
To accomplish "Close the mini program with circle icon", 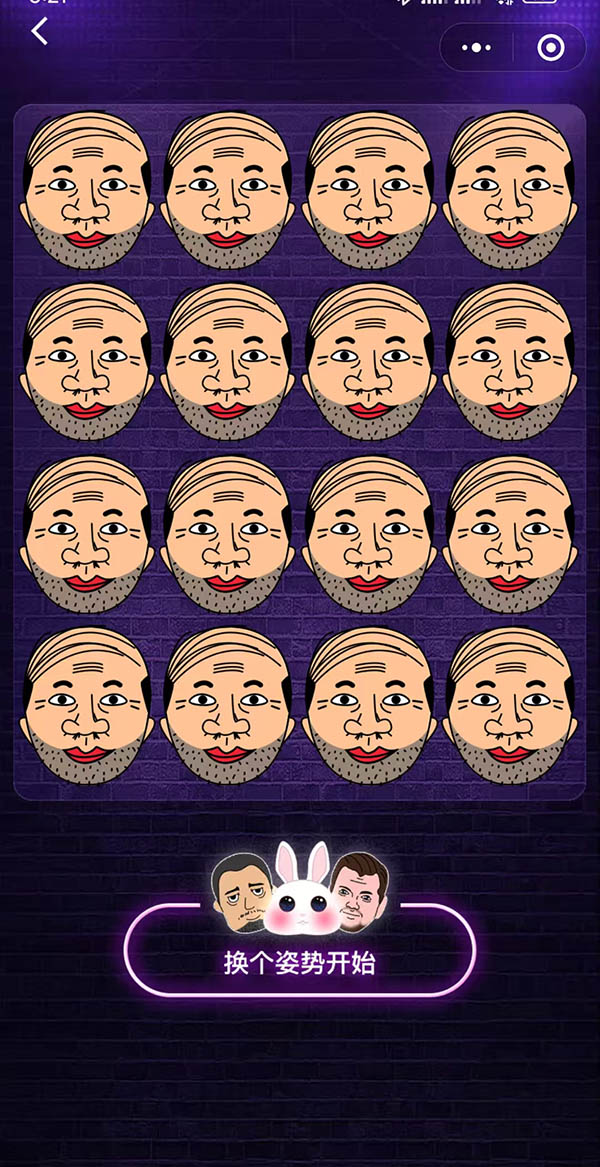I will (x=551, y=48).
